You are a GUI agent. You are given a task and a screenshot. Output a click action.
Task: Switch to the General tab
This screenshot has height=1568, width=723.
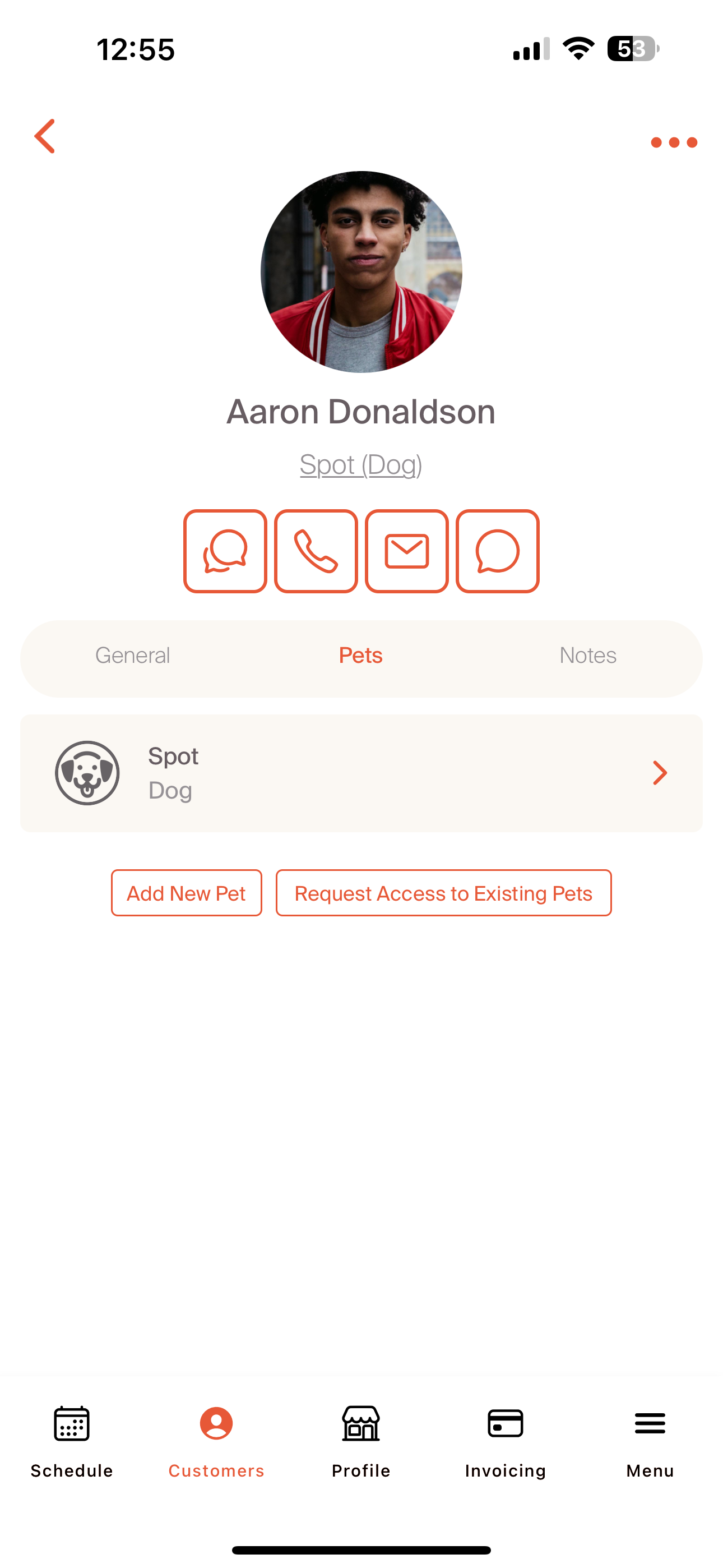[133, 656]
